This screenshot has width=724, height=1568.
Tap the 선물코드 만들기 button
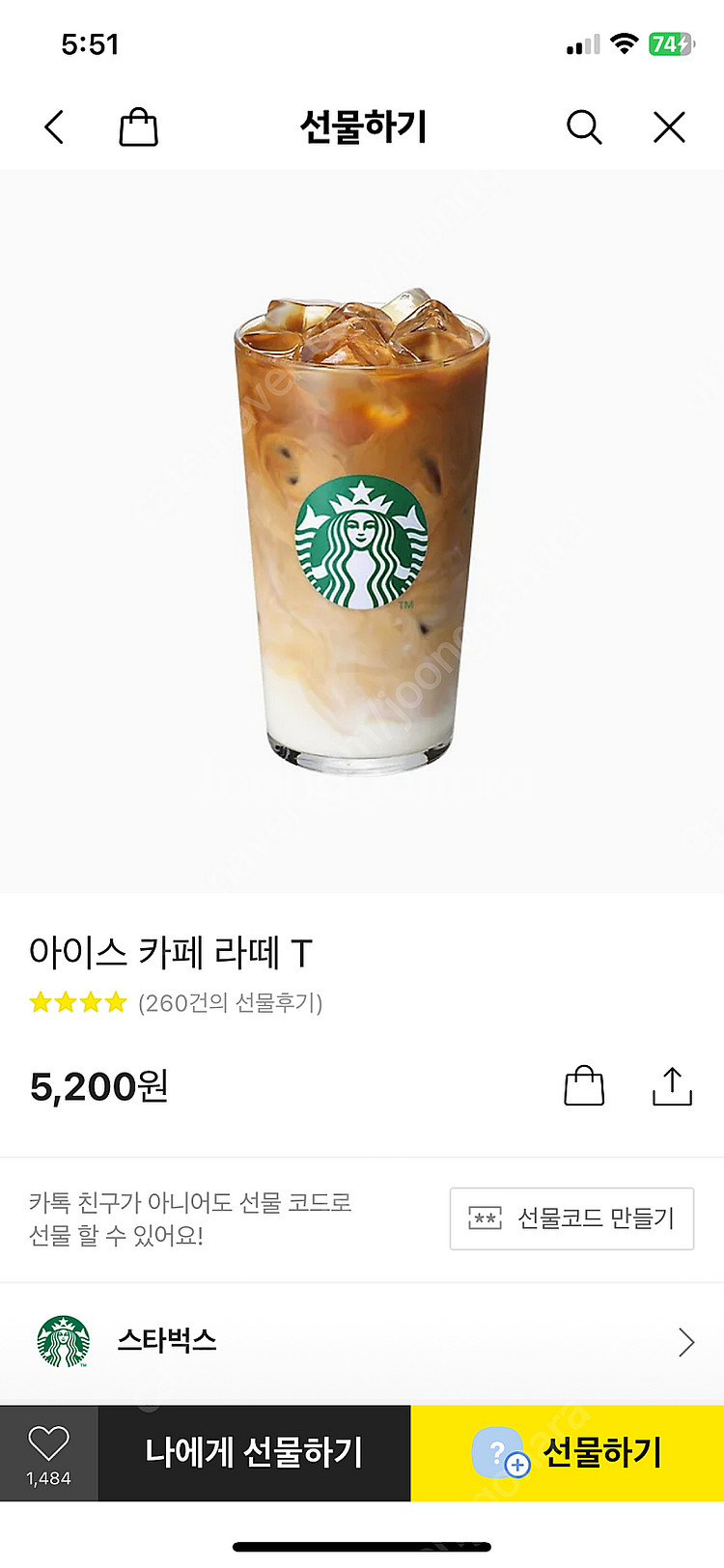(x=571, y=1218)
